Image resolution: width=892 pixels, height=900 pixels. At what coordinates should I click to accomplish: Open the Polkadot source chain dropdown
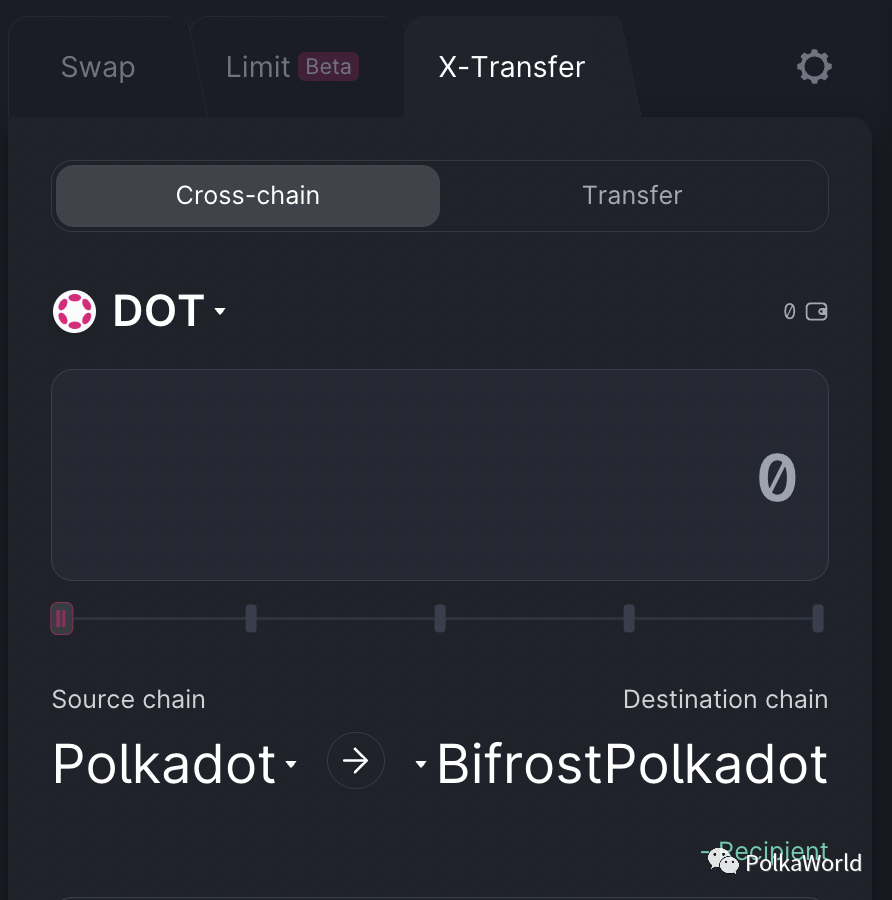click(x=175, y=765)
